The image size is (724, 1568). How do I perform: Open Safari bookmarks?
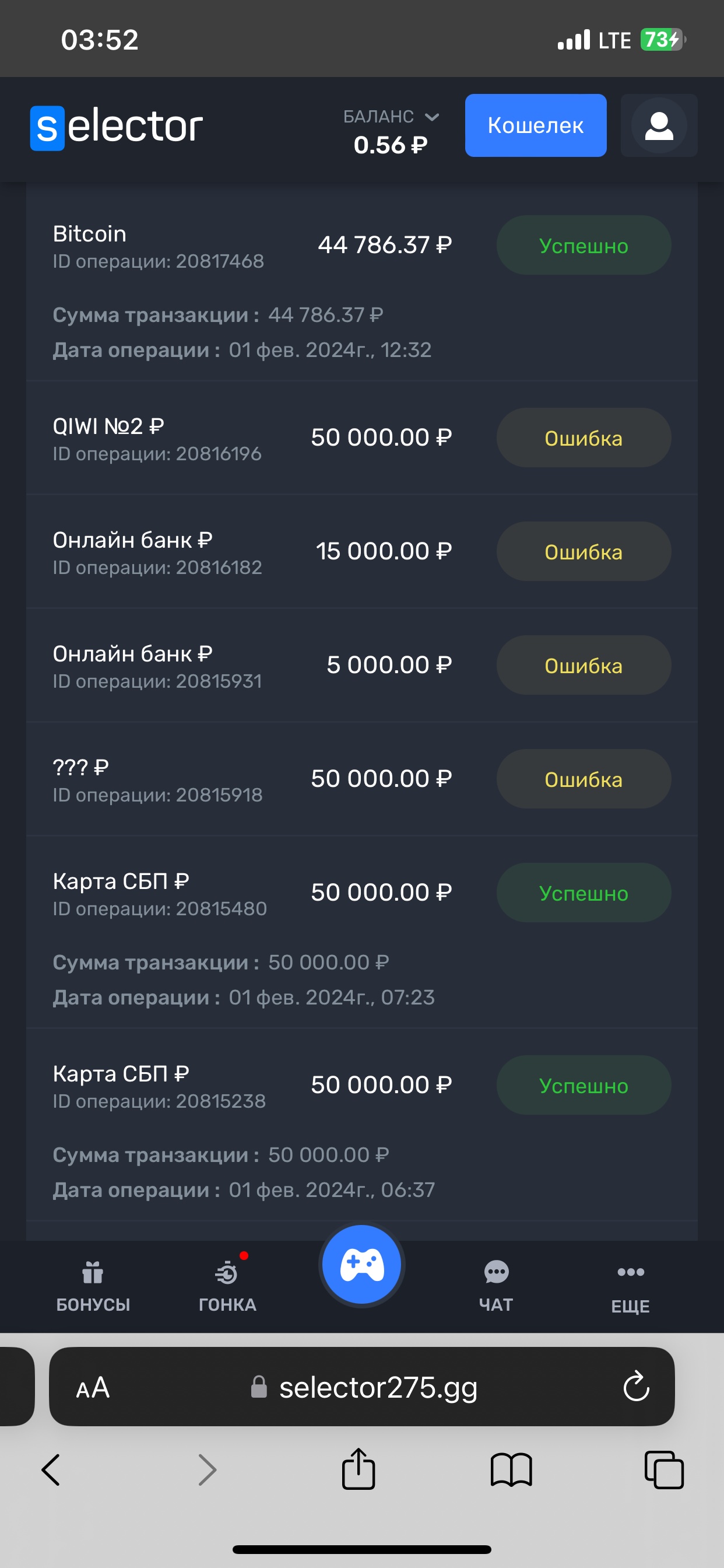click(x=511, y=1469)
